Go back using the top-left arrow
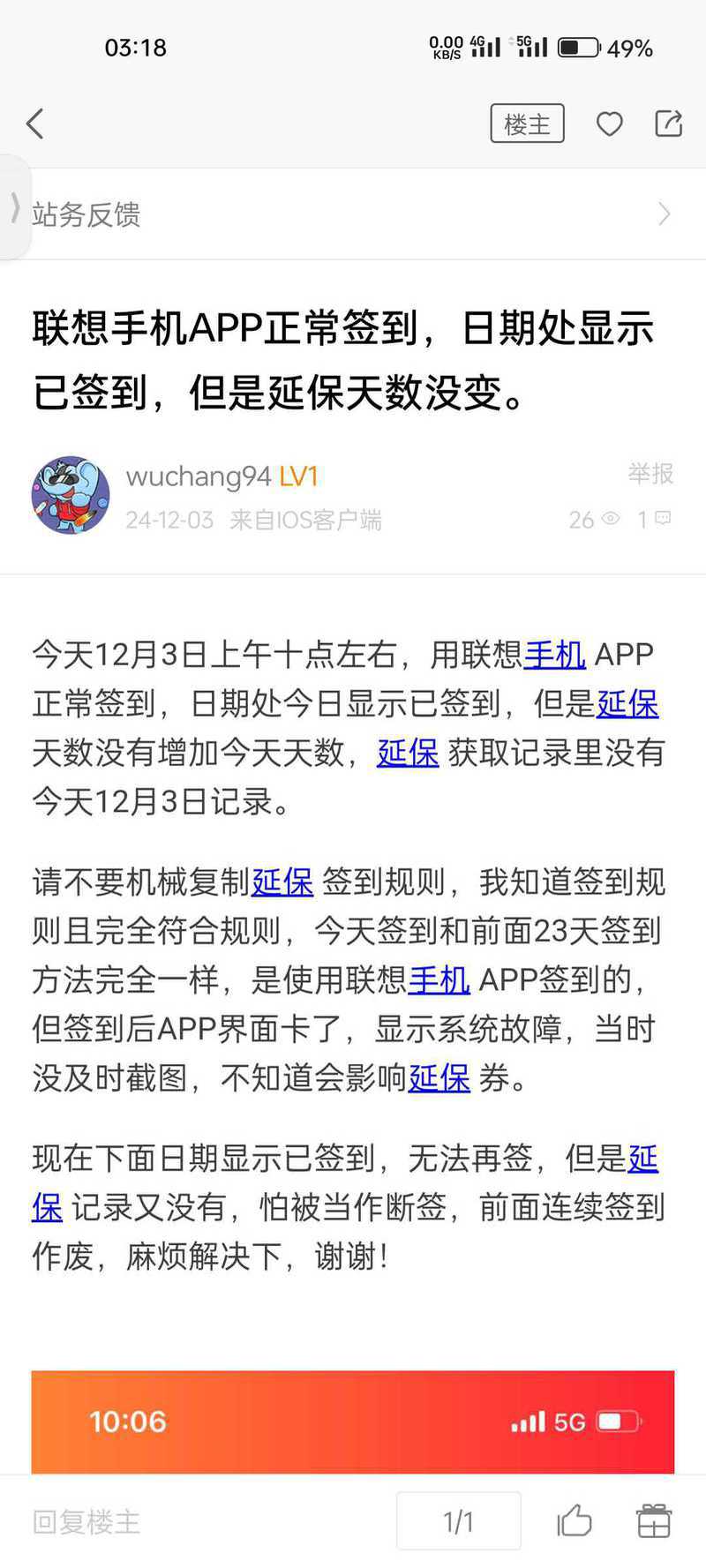The width and height of the screenshot is (706, 1568). [35, 124]
